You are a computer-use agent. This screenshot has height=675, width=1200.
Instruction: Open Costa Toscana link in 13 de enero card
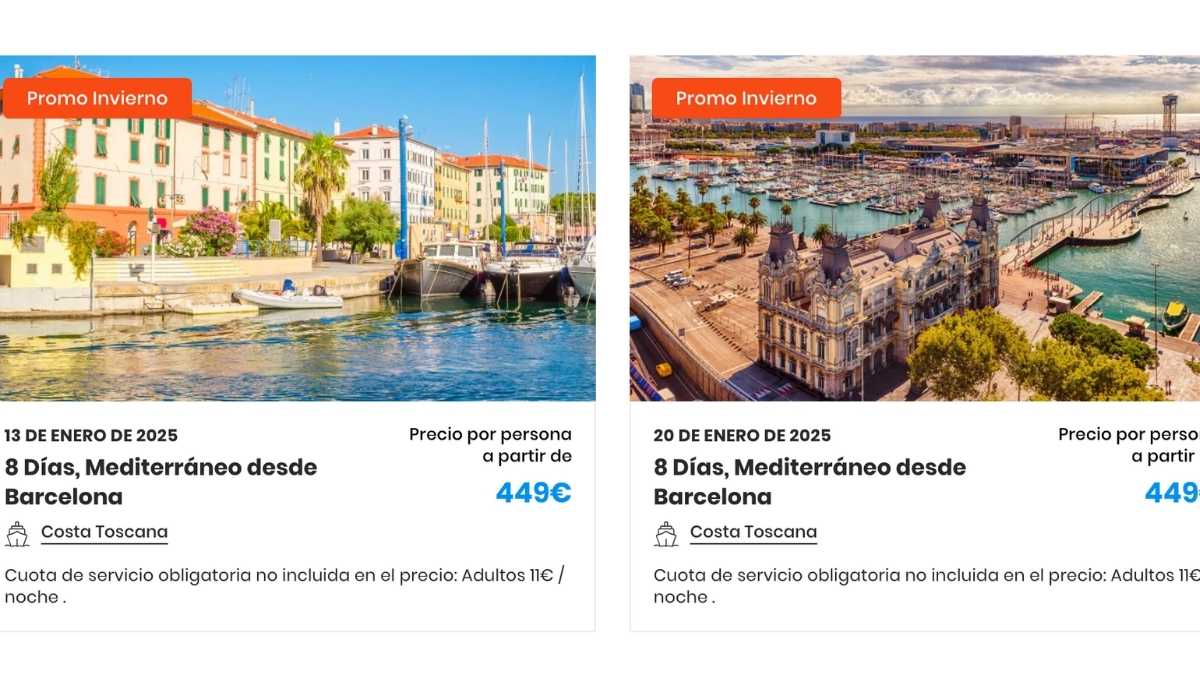pyautogui.click(x=104, y=532)
